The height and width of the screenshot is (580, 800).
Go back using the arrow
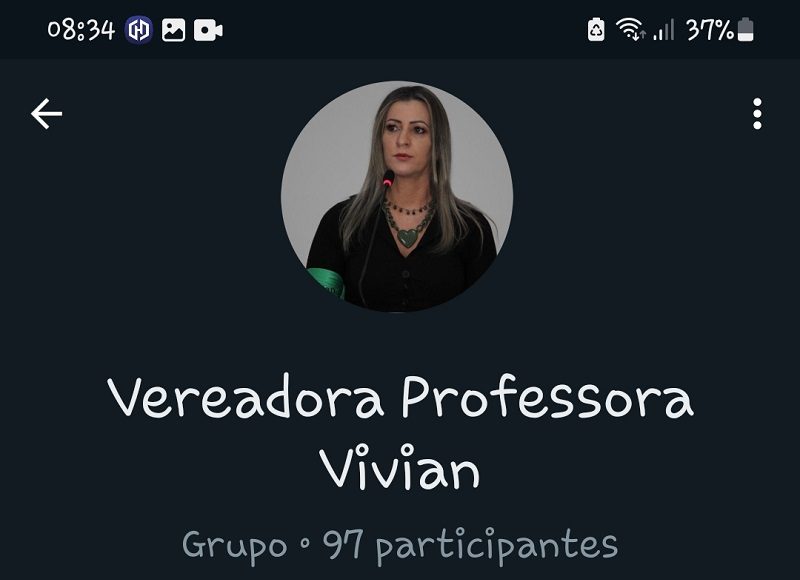pos(46,114)
